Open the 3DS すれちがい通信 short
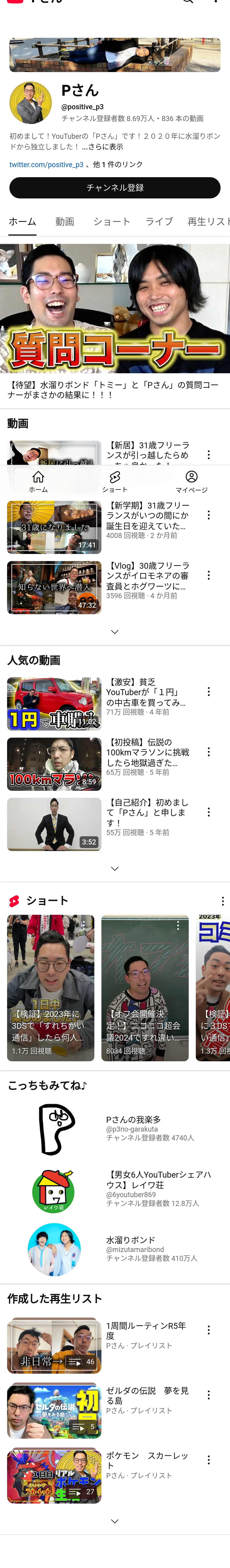This screenshot has height=1568, width=230. 51,987
